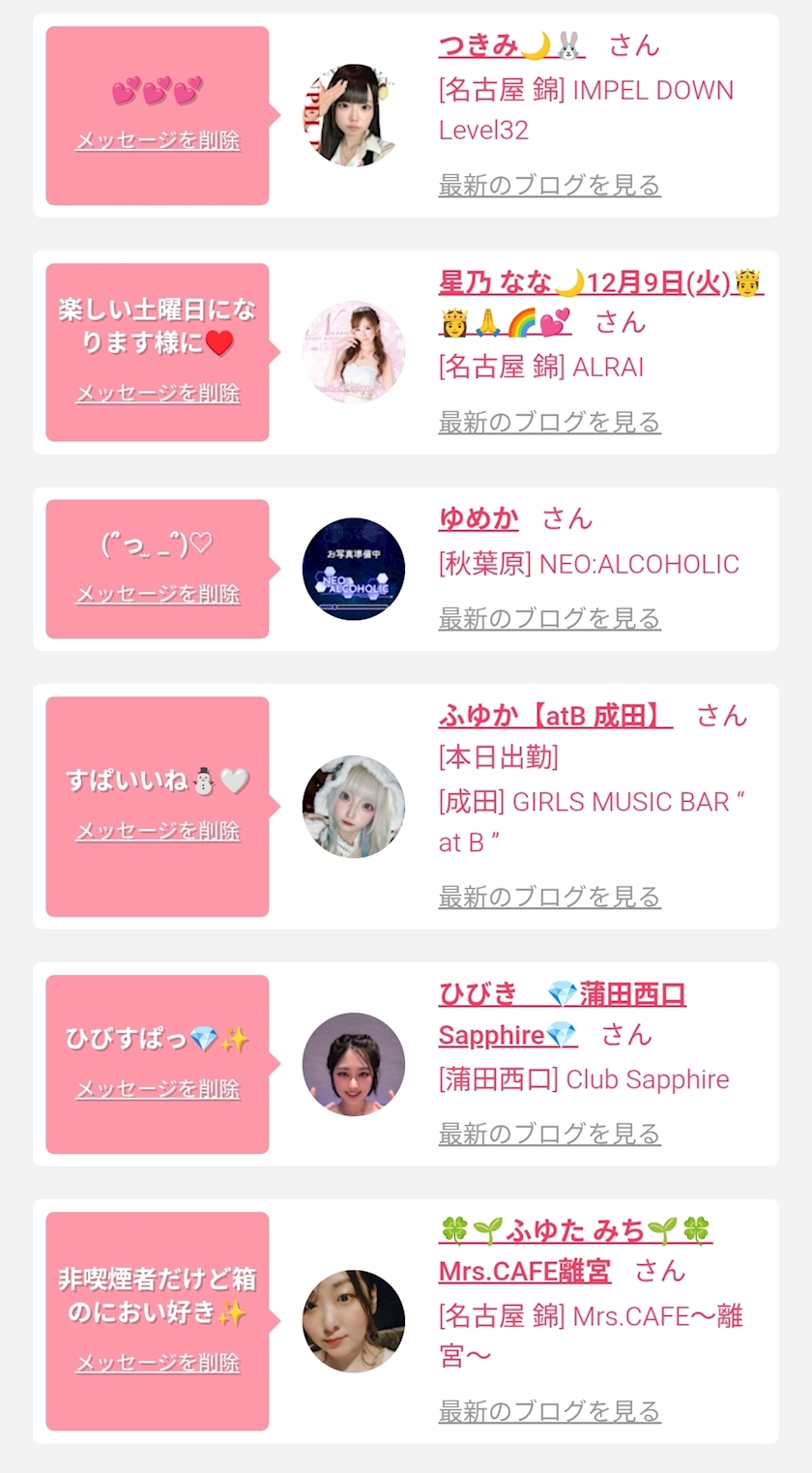The image size is (812, 1473).
Task: Tap ゆめか's NEO ALCOHOLIC avatar
Action: 353,569
